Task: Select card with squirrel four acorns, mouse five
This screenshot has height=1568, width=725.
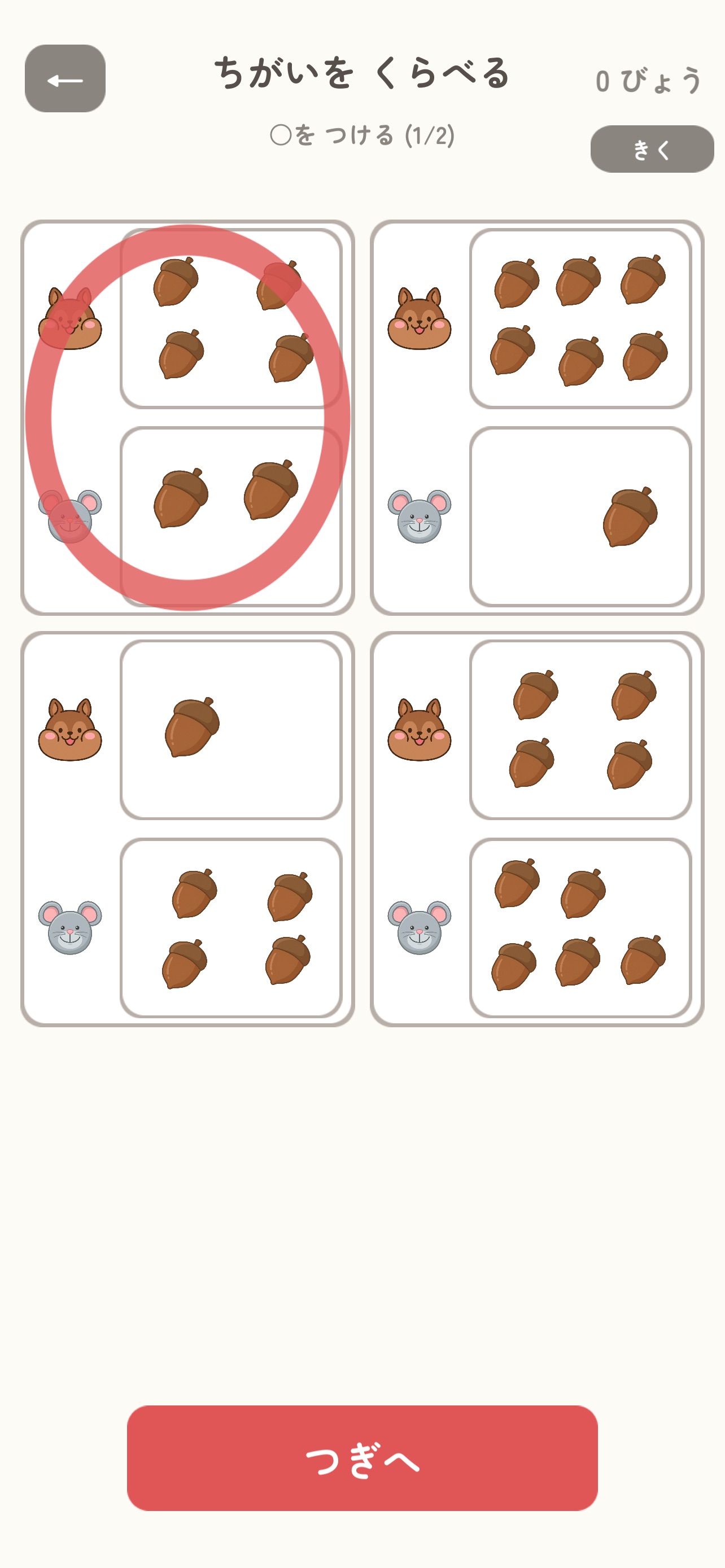Action: (537, 829)
